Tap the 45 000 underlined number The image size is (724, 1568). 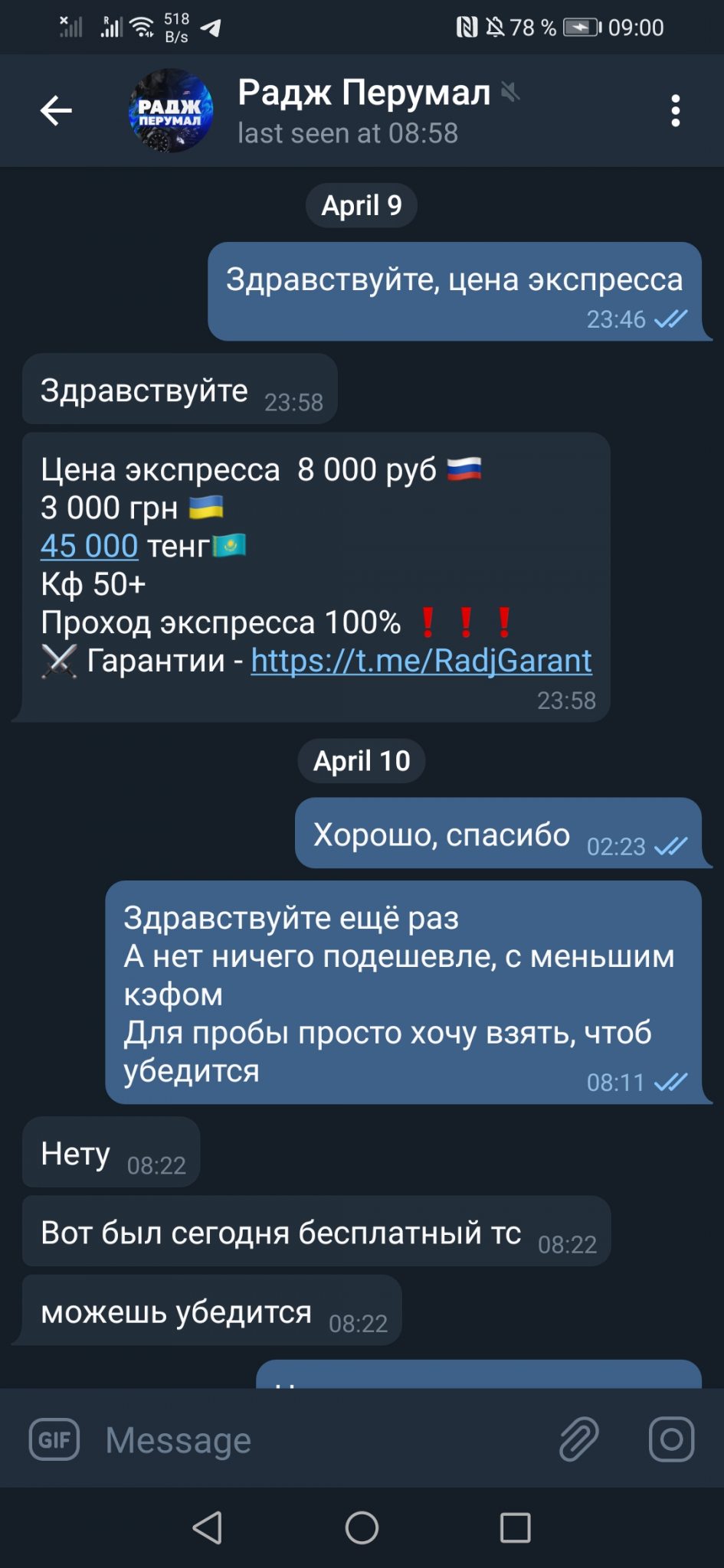89,546
